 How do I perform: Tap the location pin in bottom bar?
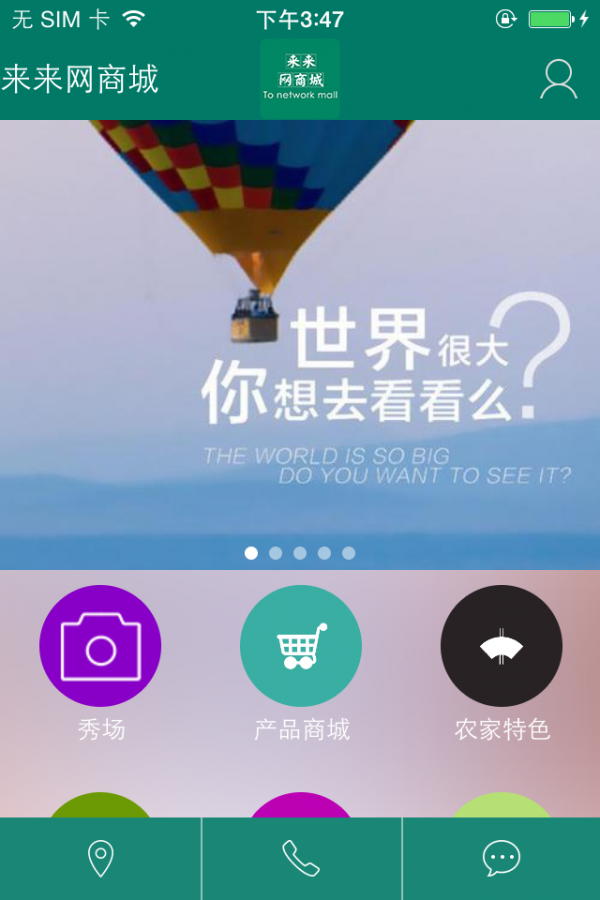click(100, 859)
